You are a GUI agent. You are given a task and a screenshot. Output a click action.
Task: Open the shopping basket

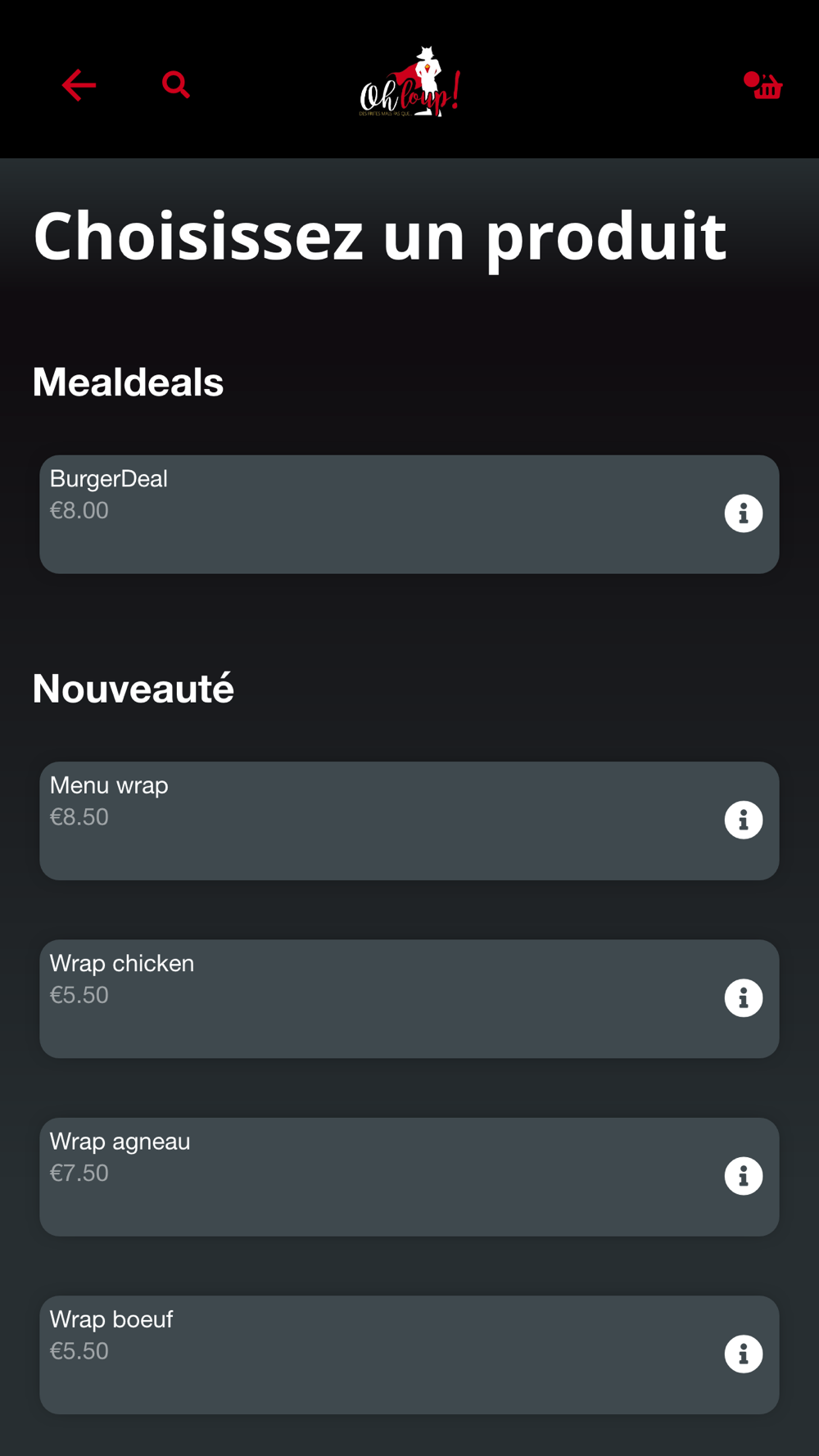pyautogui.click(x=763, y=86)
